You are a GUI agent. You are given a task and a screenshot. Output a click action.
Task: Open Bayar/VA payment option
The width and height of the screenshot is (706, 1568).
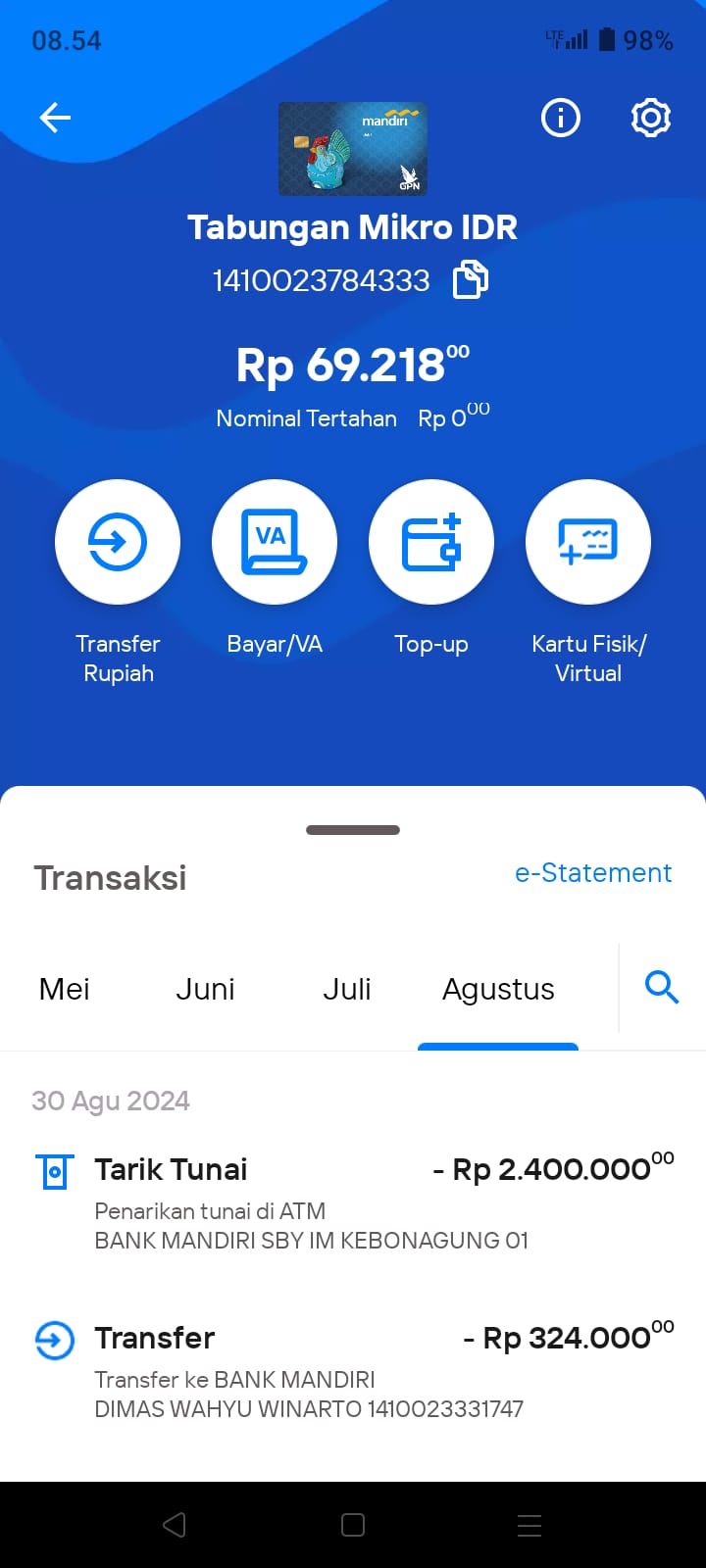[x=275, y=542]
